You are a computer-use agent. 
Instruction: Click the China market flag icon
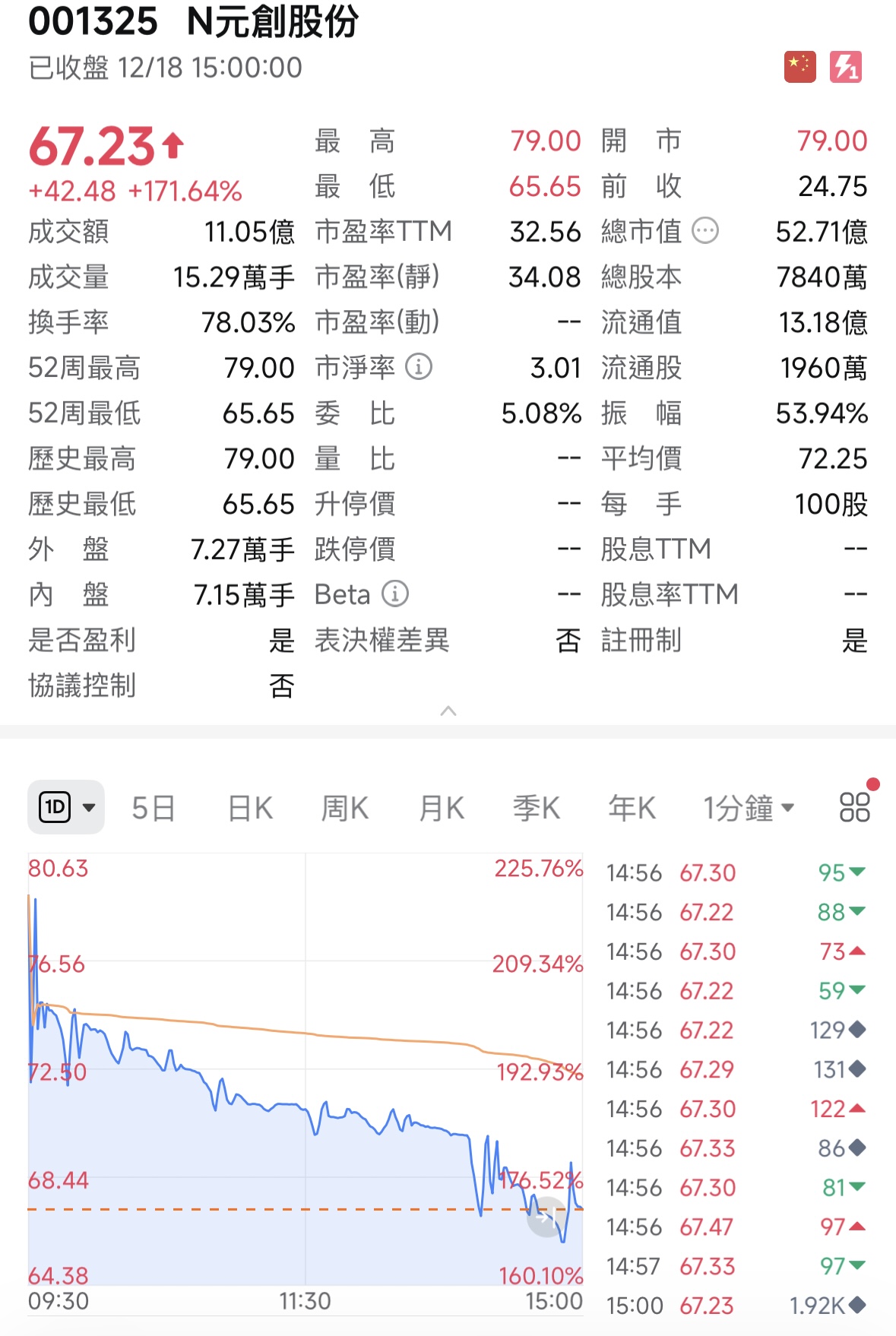799,67
